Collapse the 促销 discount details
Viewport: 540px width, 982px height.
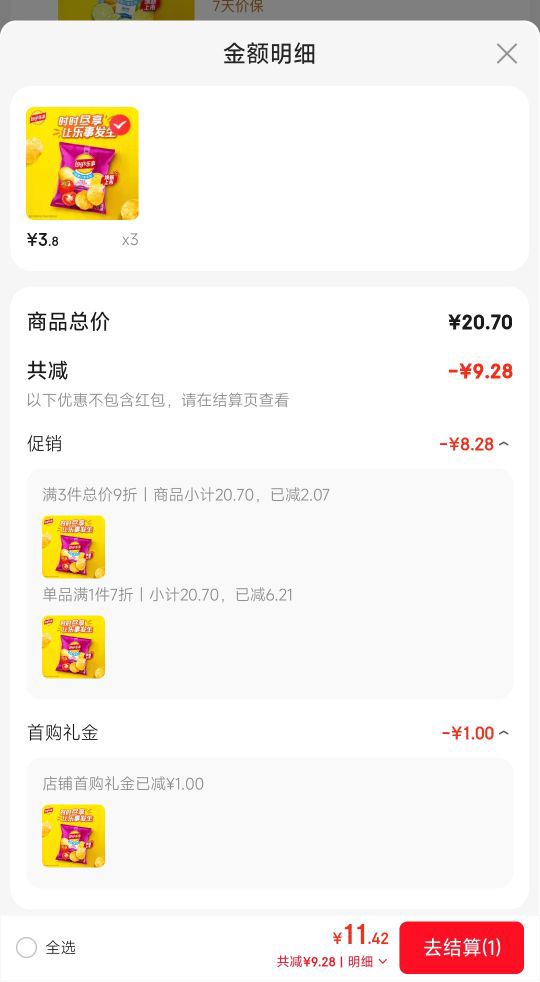point(504,444)
